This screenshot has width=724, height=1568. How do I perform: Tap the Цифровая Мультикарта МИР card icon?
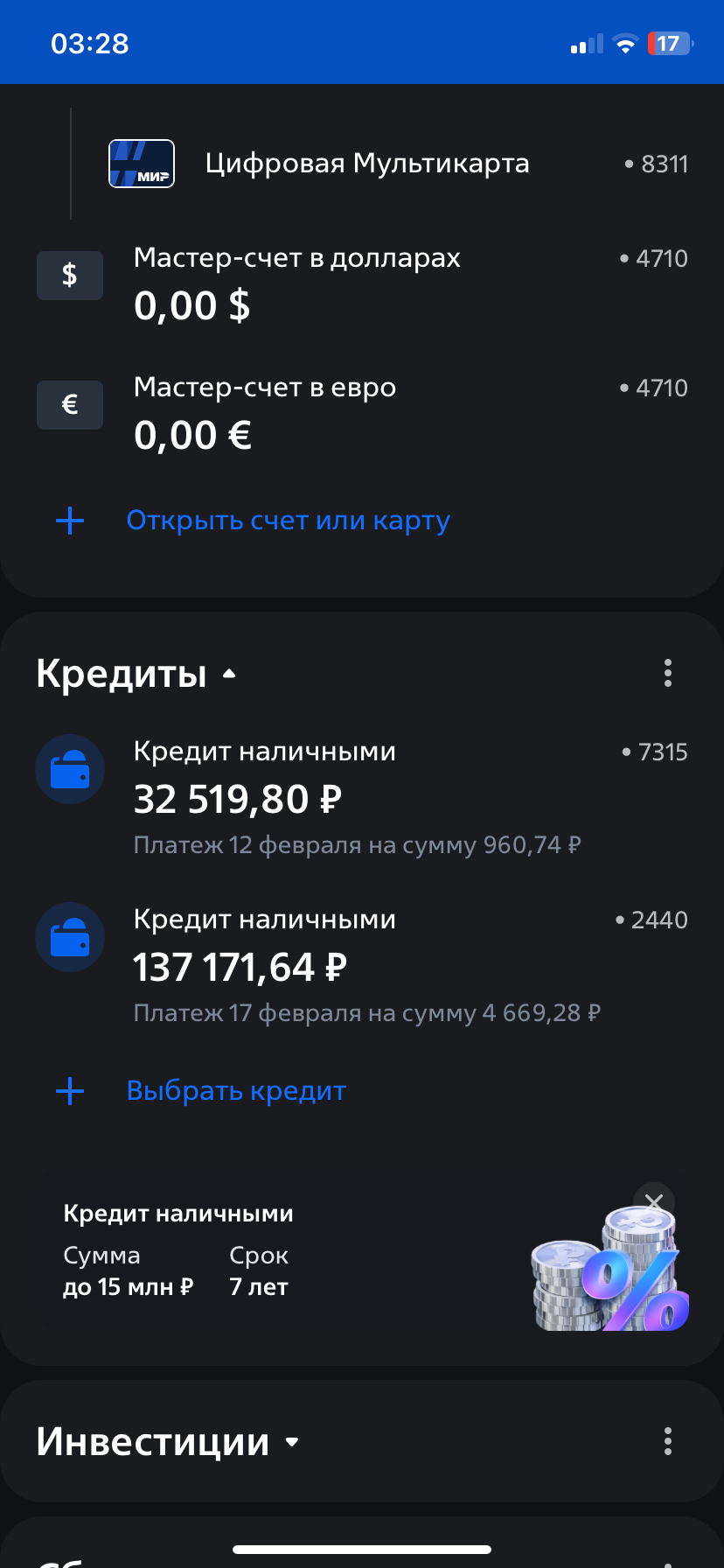point(141,163)
